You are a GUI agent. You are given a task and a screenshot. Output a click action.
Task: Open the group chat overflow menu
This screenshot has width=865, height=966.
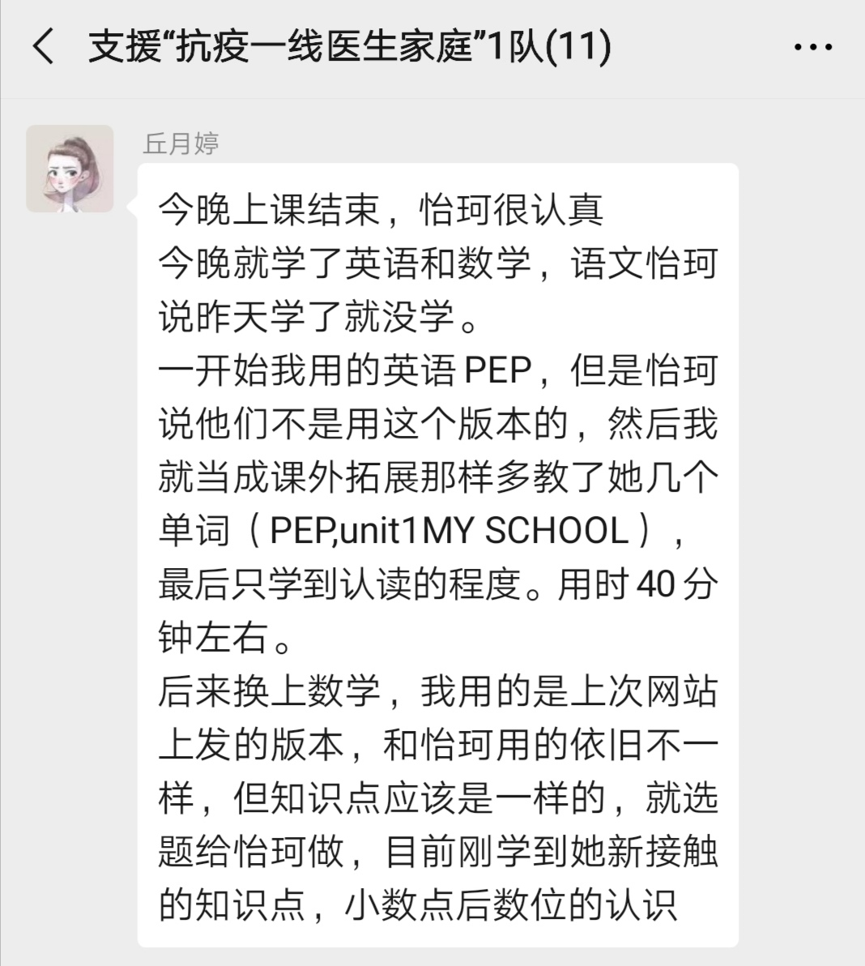pyautogui.click(x=812, y=48)
